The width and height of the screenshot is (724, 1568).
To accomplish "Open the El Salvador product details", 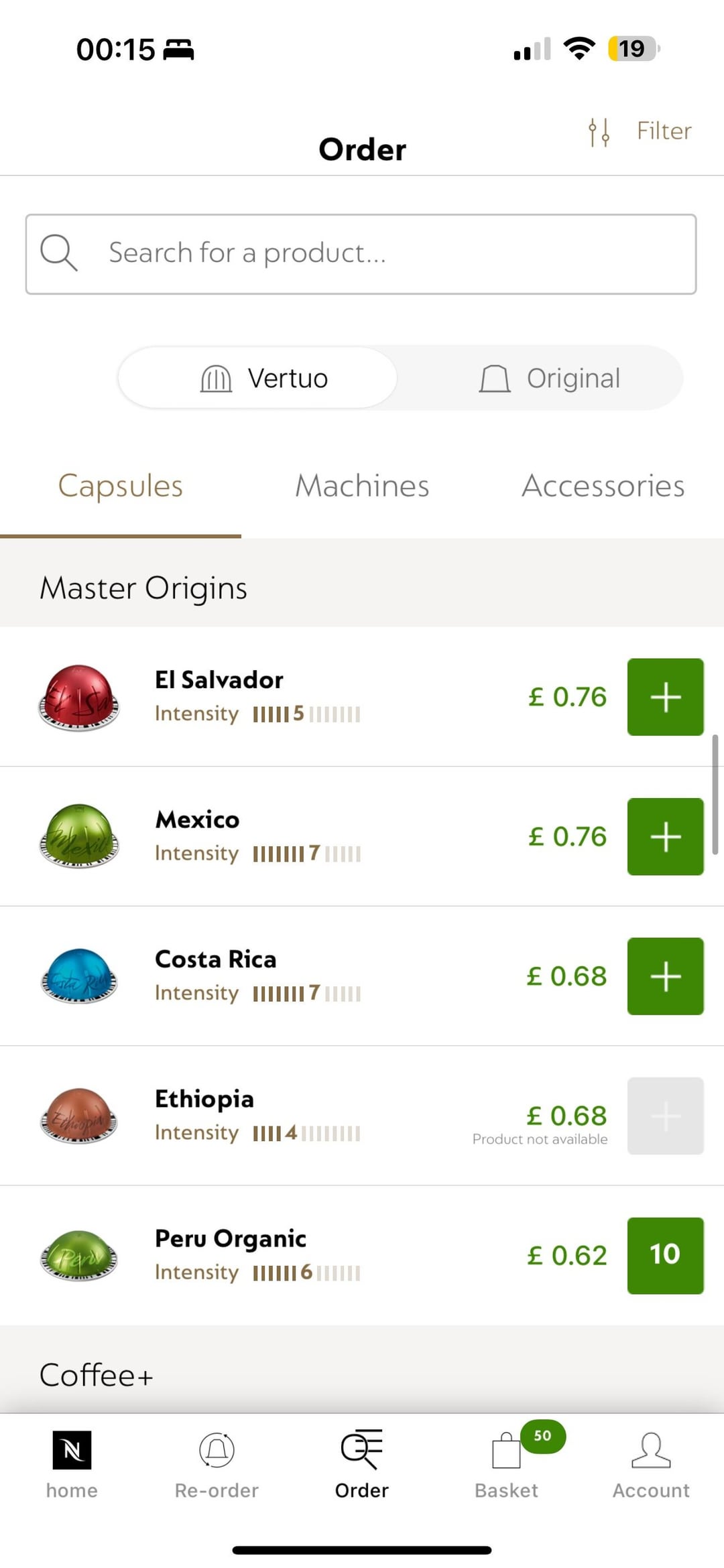I will tap(219, 680).
